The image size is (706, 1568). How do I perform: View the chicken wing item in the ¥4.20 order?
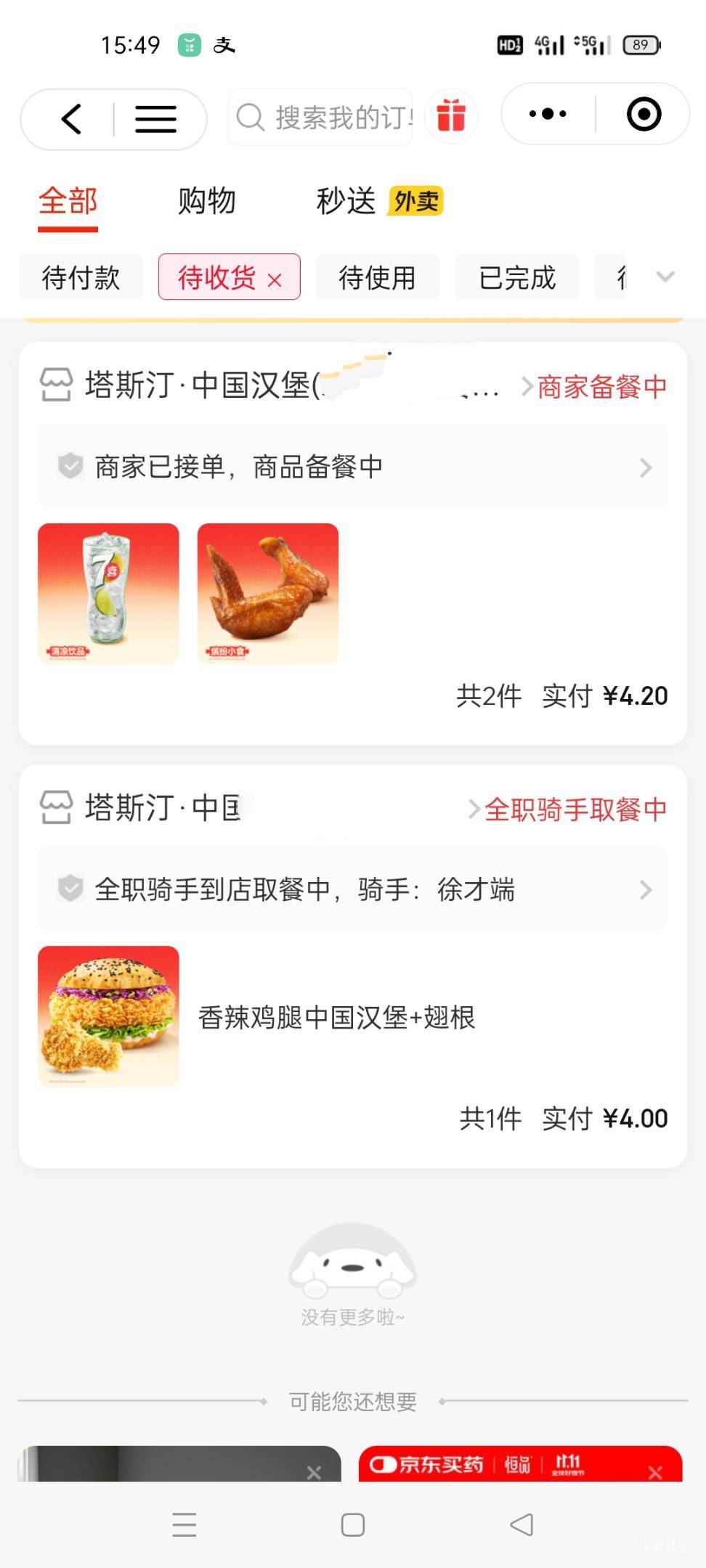268,593
